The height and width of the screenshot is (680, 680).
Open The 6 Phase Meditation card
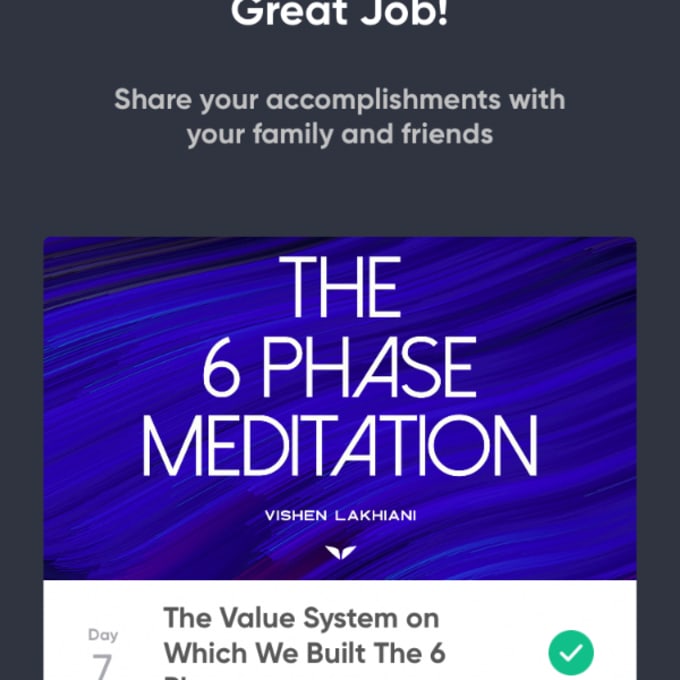339,408
